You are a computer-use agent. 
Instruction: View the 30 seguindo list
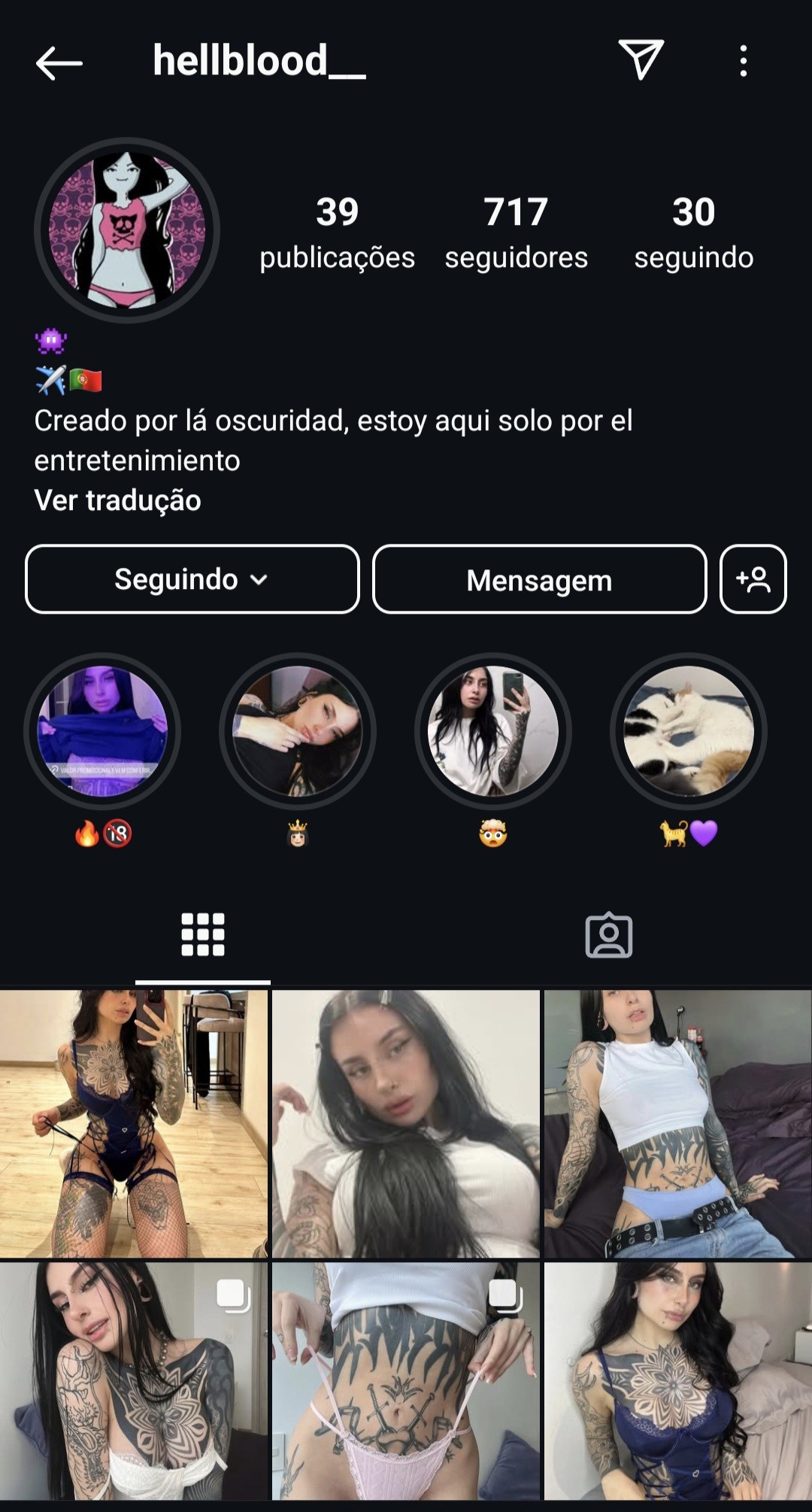point(693,232)
